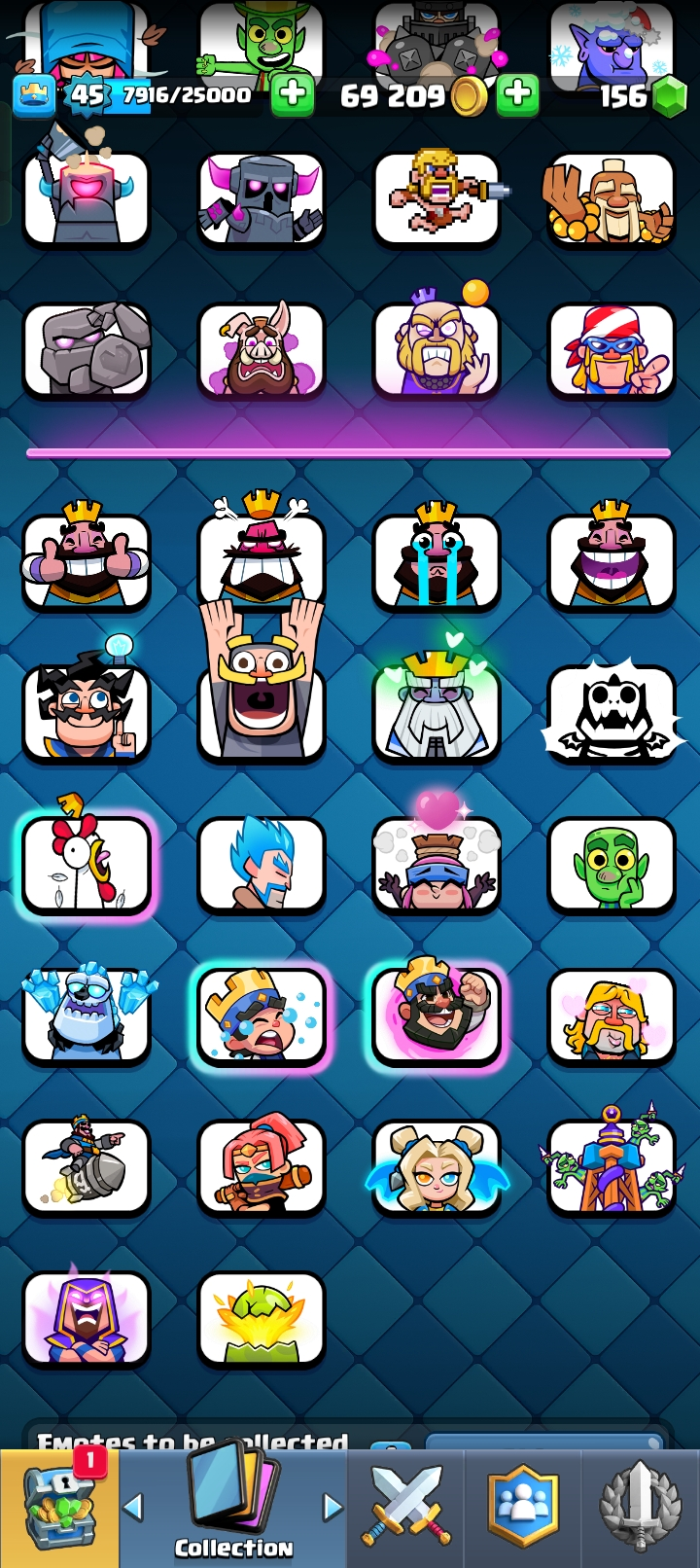Switch to the battle crossed-swords tab
Viewport: 700px width, 1568px height.
406,1508
